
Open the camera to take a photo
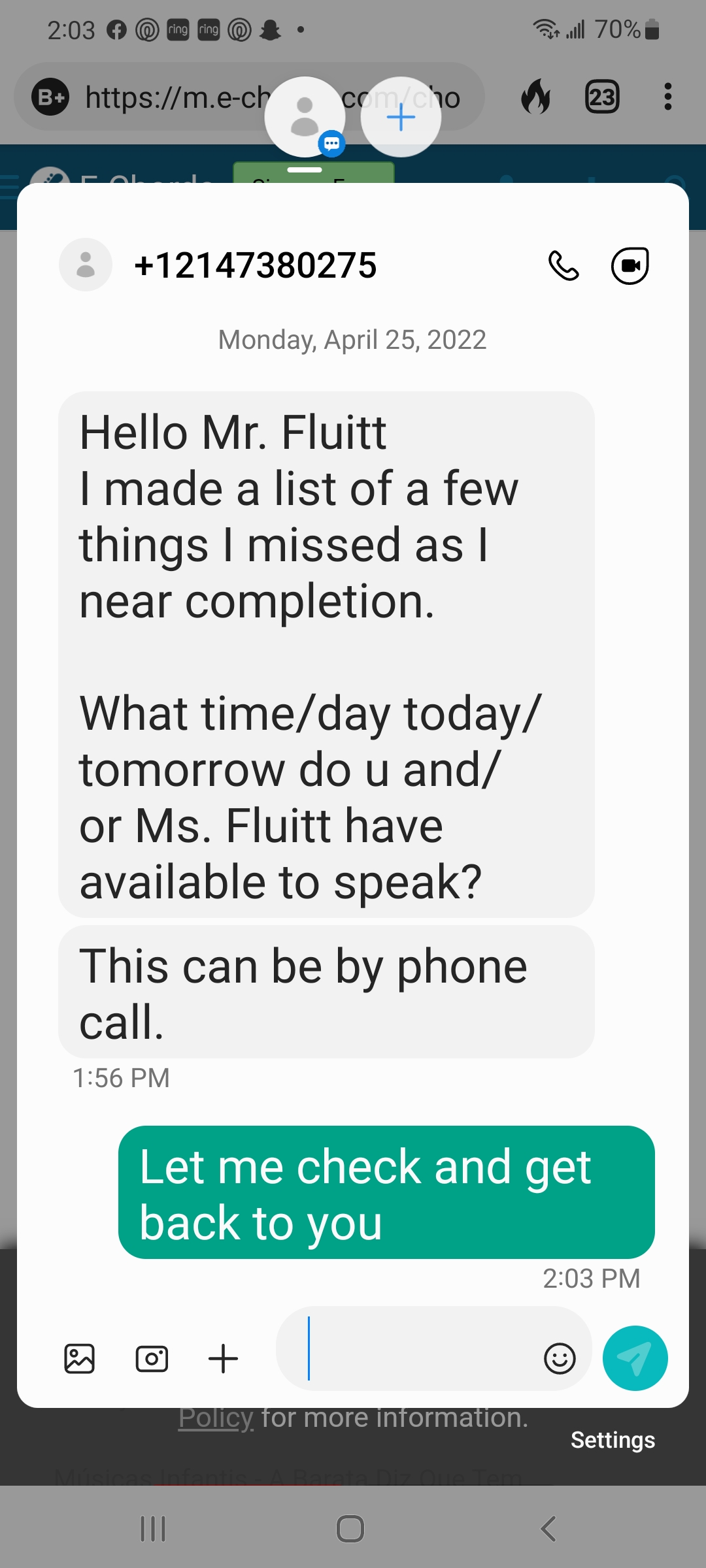[x=152, y=1359]
